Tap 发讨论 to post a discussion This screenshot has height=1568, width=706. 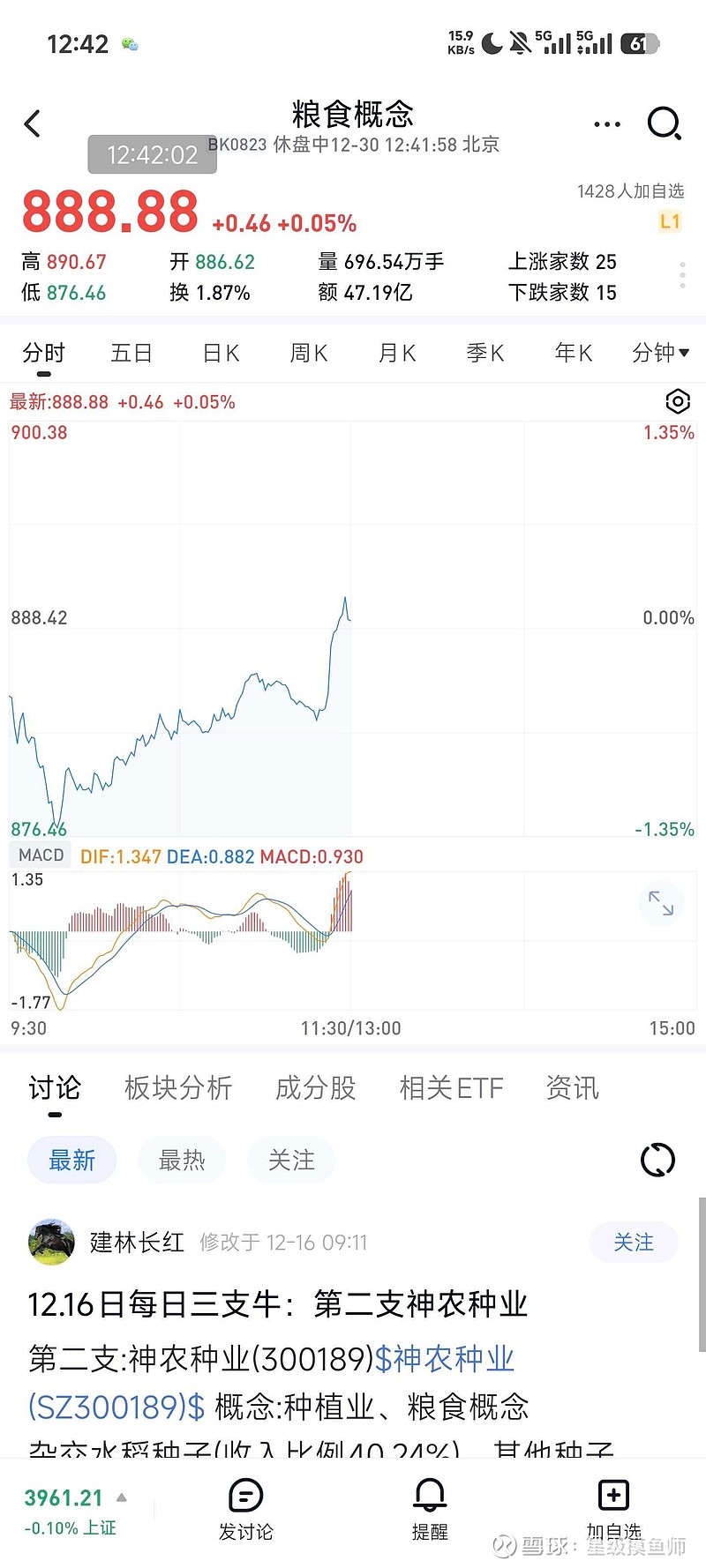coord(246,1510)
